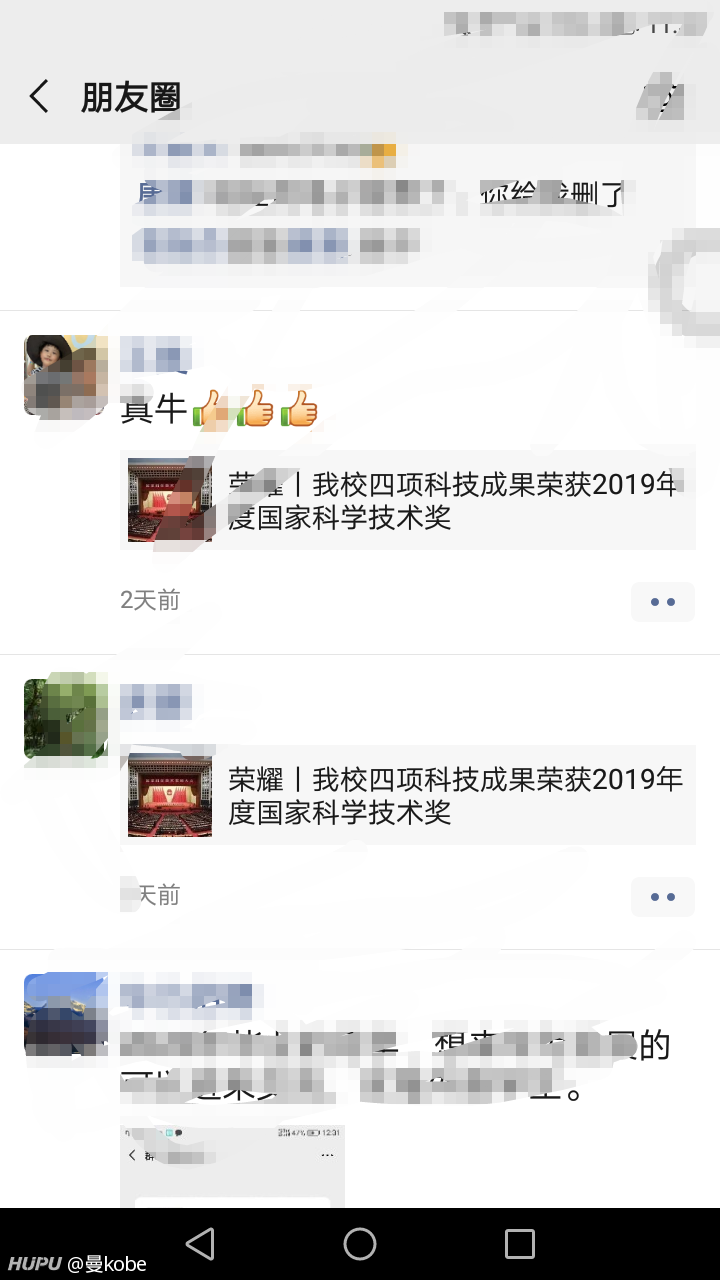Tap the green avatar of the second poster
Screen dimensions: 720x1280
coord(66,722)
